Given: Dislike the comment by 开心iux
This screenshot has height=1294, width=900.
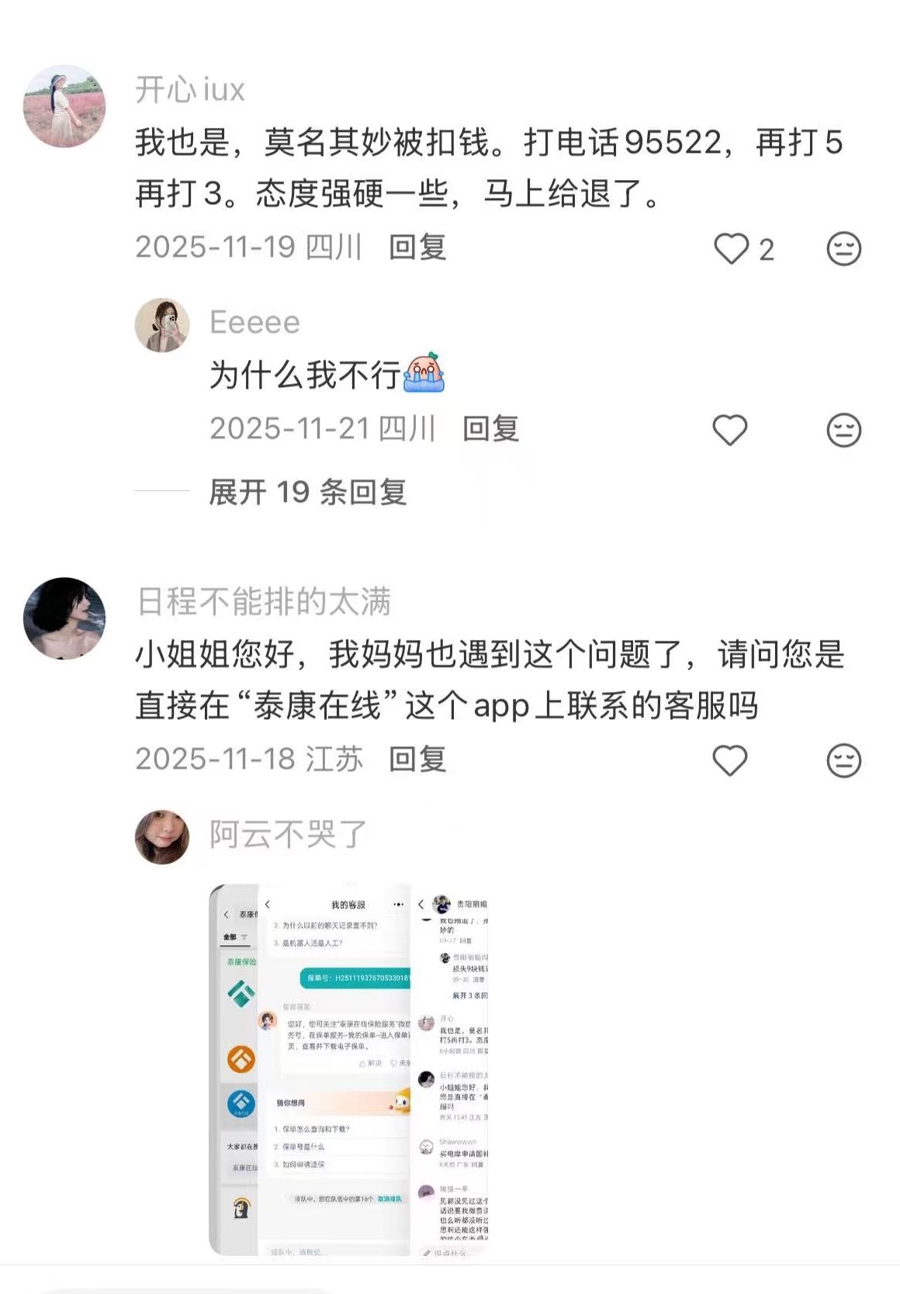Looking at the screenshot, I should point(844,248).
